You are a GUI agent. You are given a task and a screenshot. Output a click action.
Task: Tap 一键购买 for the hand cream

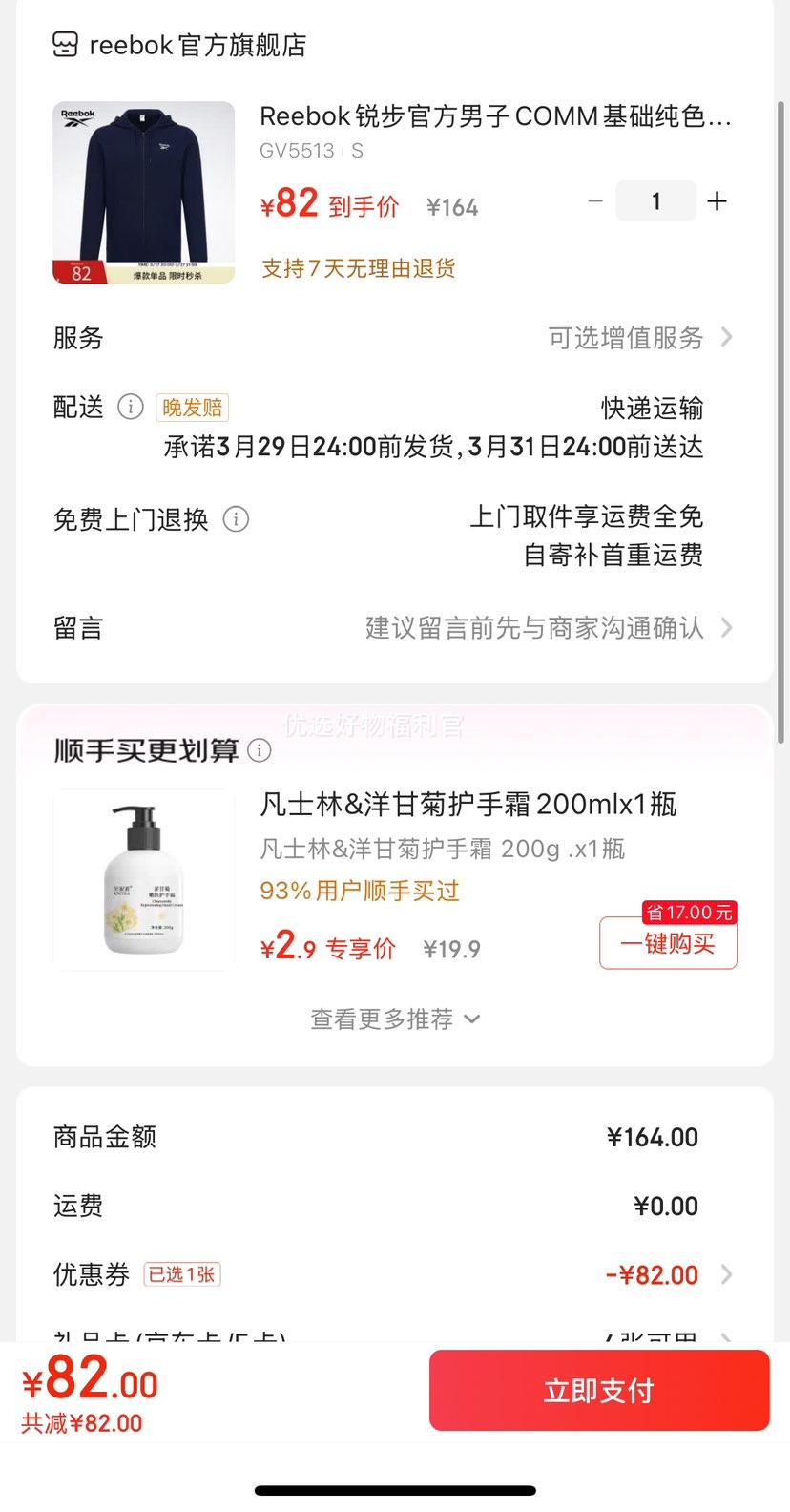(x=668, y=944)
